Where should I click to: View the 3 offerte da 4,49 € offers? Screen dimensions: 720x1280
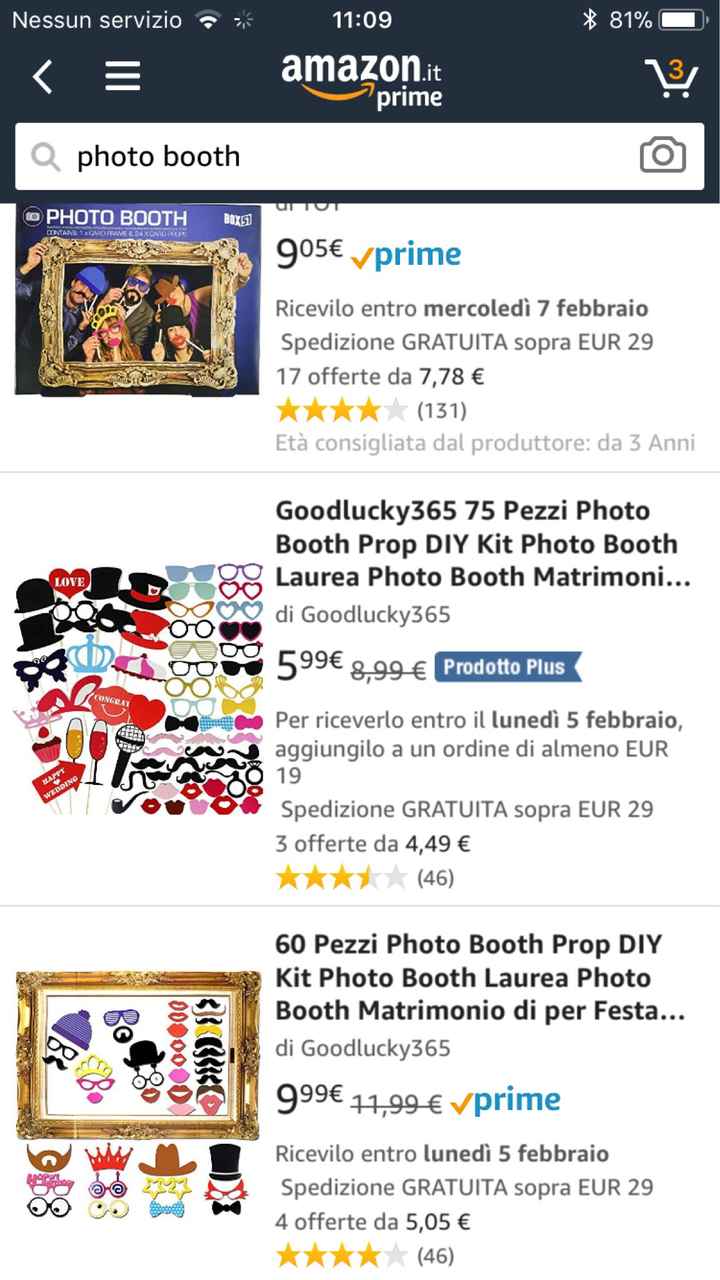click(373, 844)
